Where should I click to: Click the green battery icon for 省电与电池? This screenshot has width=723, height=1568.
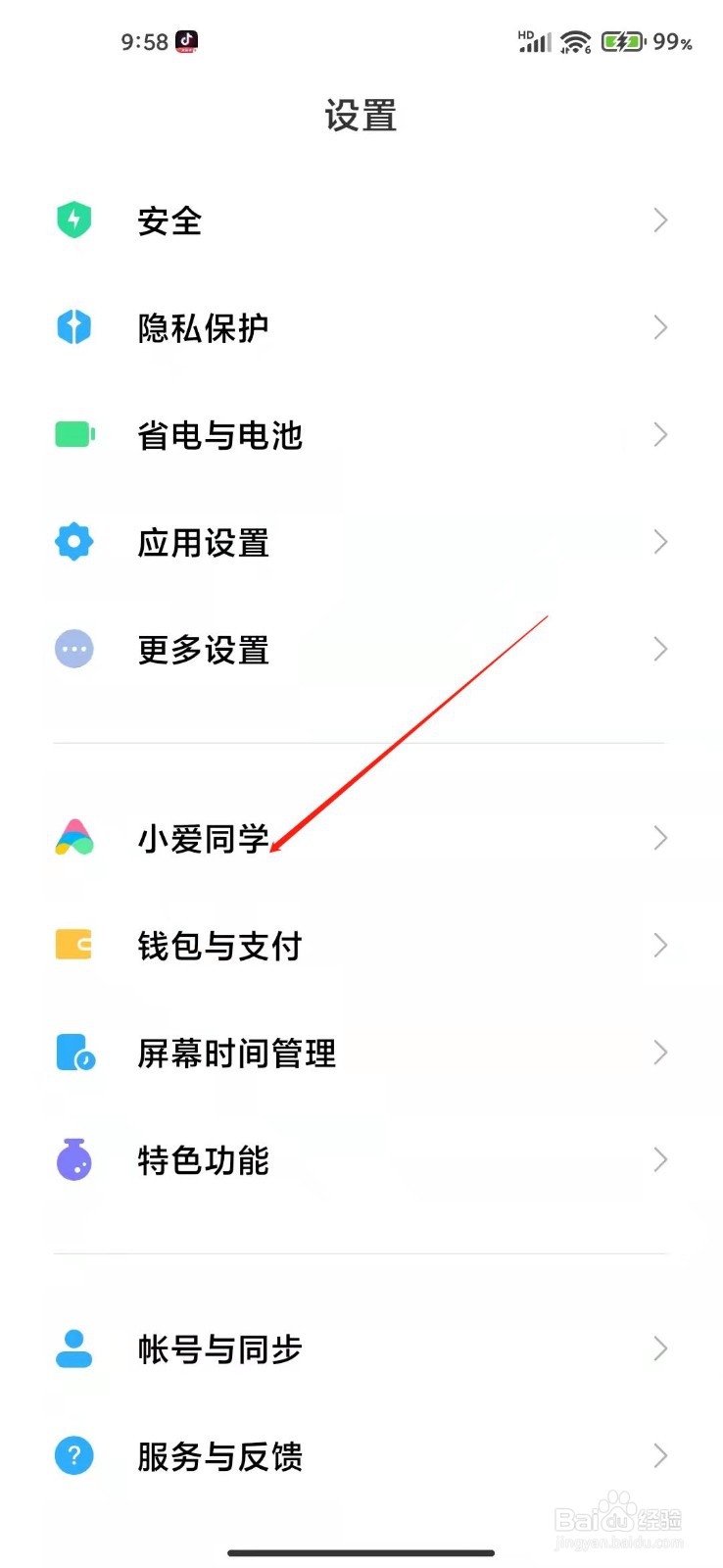tap(73, 435)
